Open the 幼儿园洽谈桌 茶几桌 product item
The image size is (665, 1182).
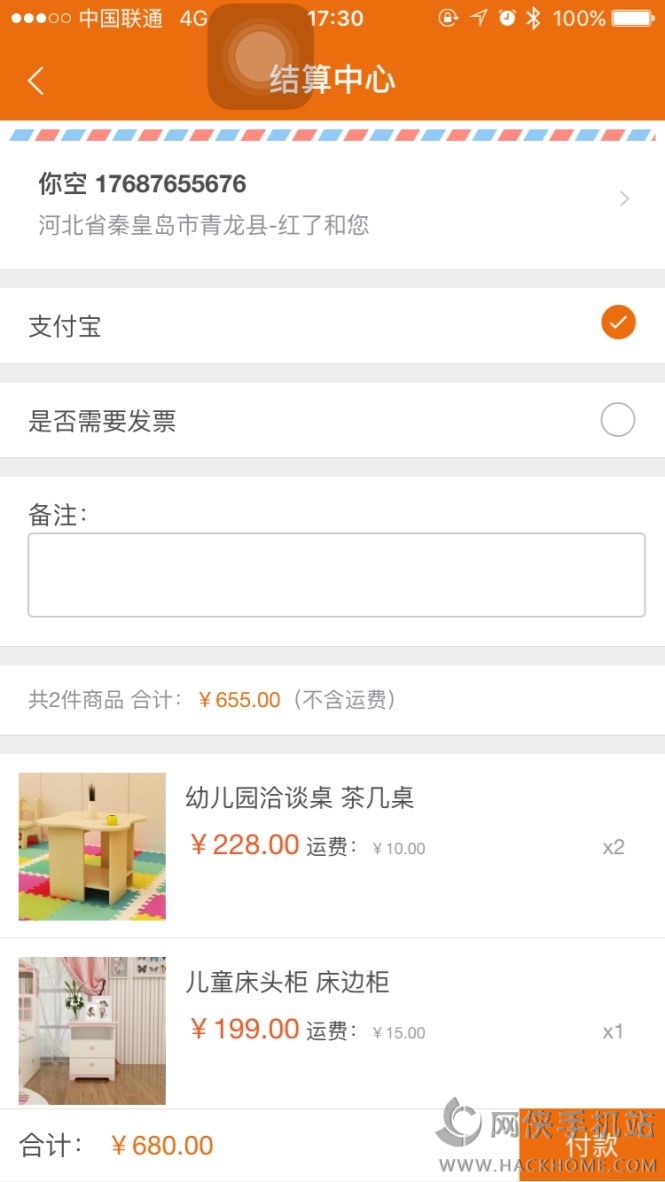(x=332, y=846)
